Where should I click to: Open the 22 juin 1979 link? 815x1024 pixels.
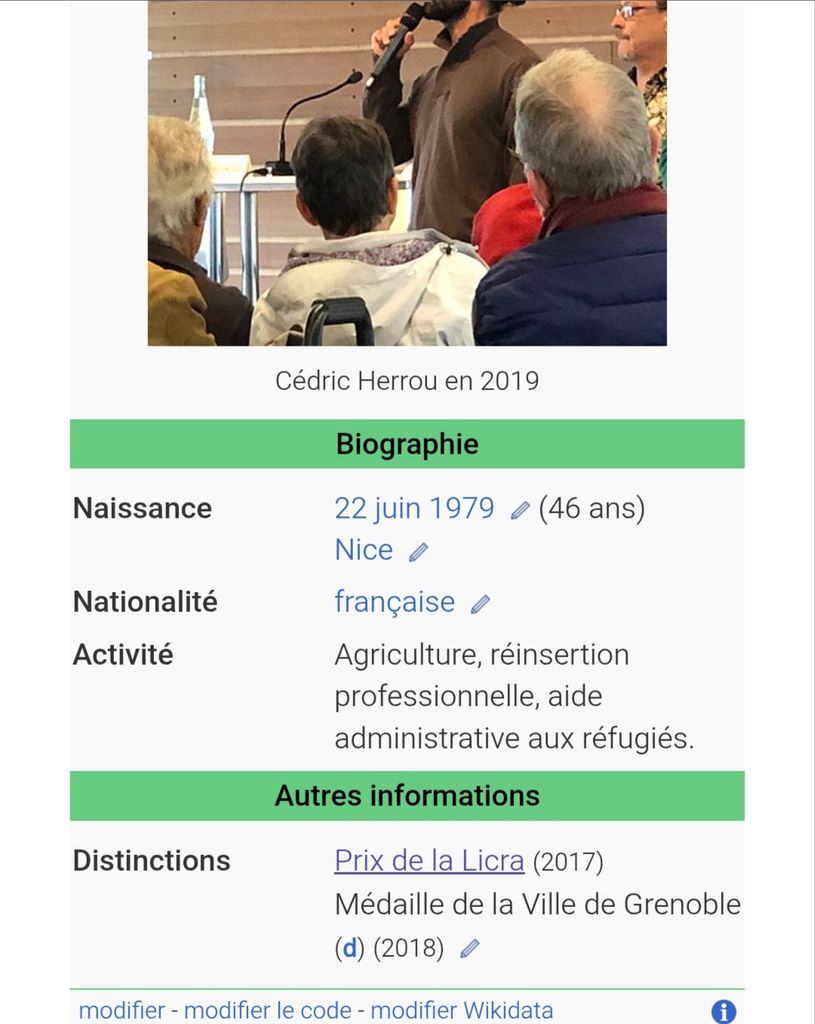pyautogui.click(x=414, y=508)
